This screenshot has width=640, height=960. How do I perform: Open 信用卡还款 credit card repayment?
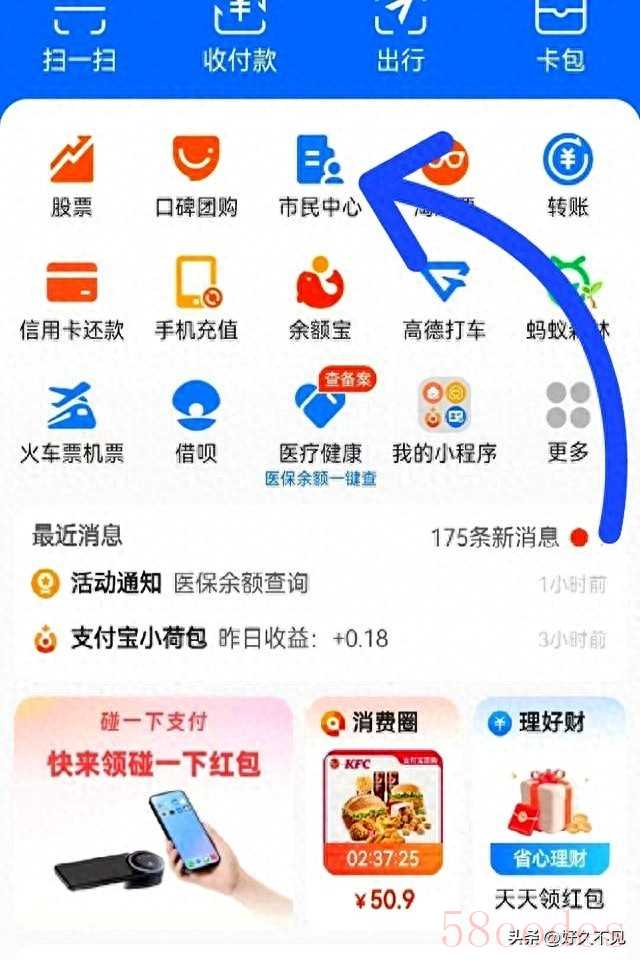click(72, 298)
